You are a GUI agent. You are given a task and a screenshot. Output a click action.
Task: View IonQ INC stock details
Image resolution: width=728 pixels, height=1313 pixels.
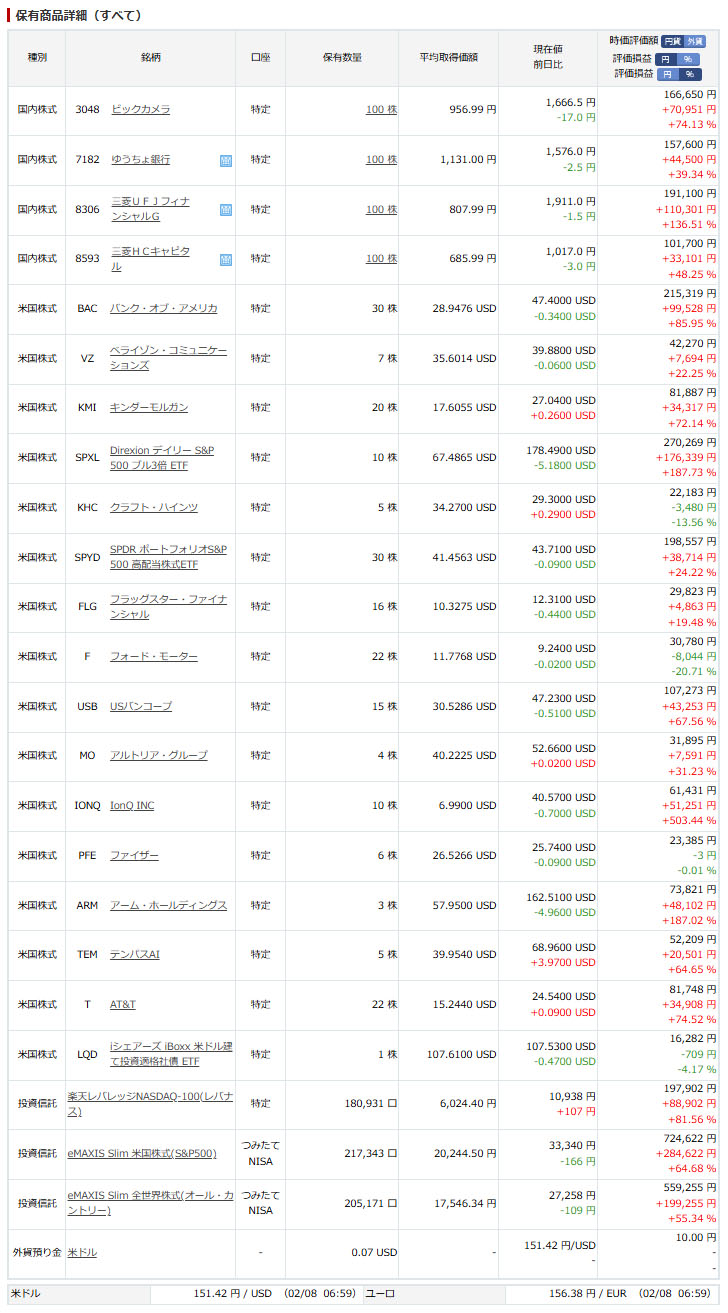132,805
